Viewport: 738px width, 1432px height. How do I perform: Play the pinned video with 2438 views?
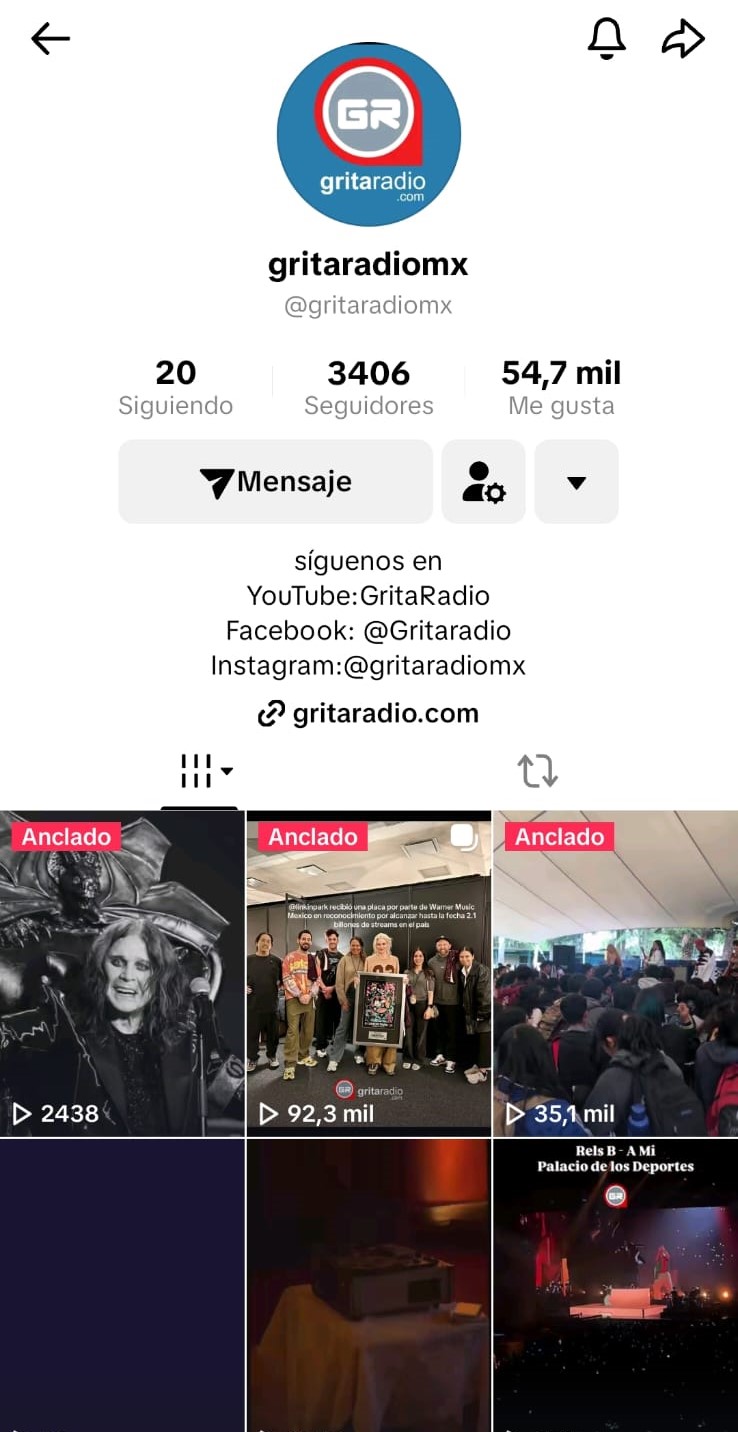point(122,973)
